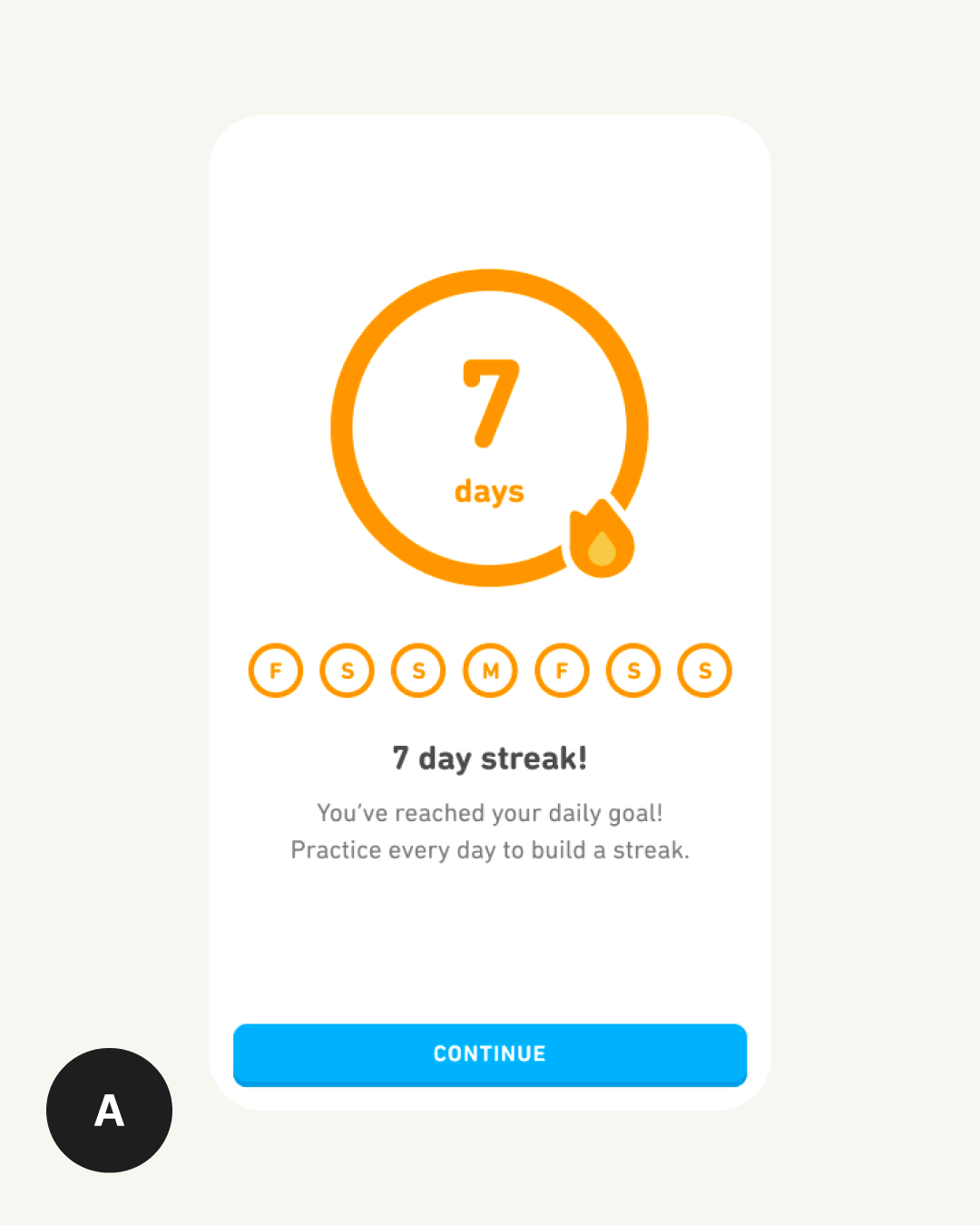Viewport: 980px width, 1225px height.
Task: Tap the Continue button
Action: pos(490,1053)
